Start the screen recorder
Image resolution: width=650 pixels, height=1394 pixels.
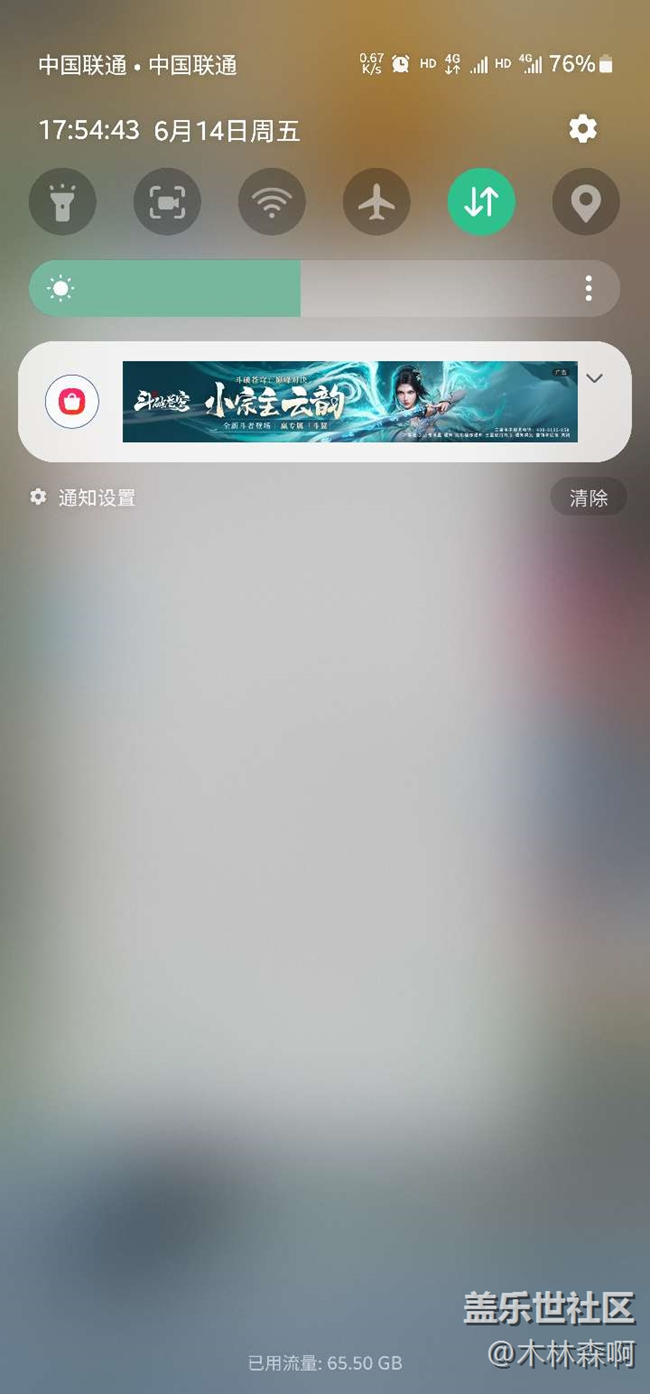(x=167, y=202)
